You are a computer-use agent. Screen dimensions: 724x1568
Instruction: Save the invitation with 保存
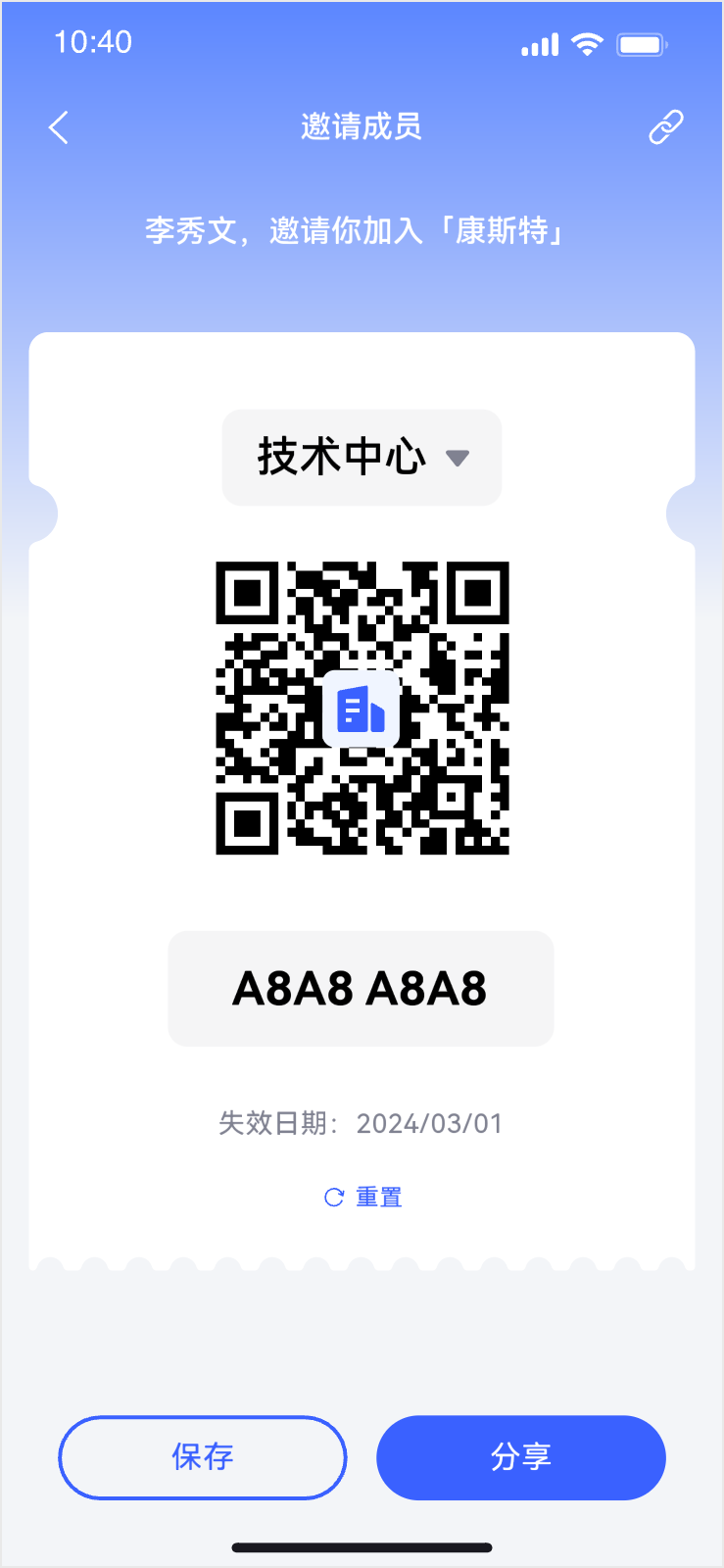203,1457
